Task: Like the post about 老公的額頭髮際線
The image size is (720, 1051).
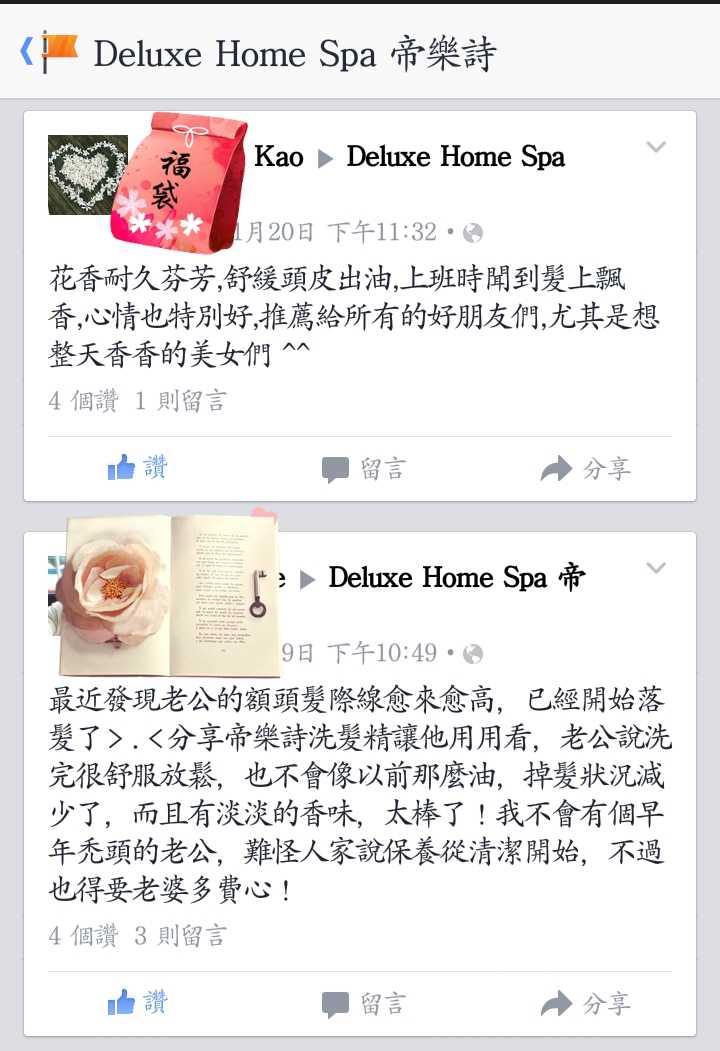Action: click(137, 1003)
